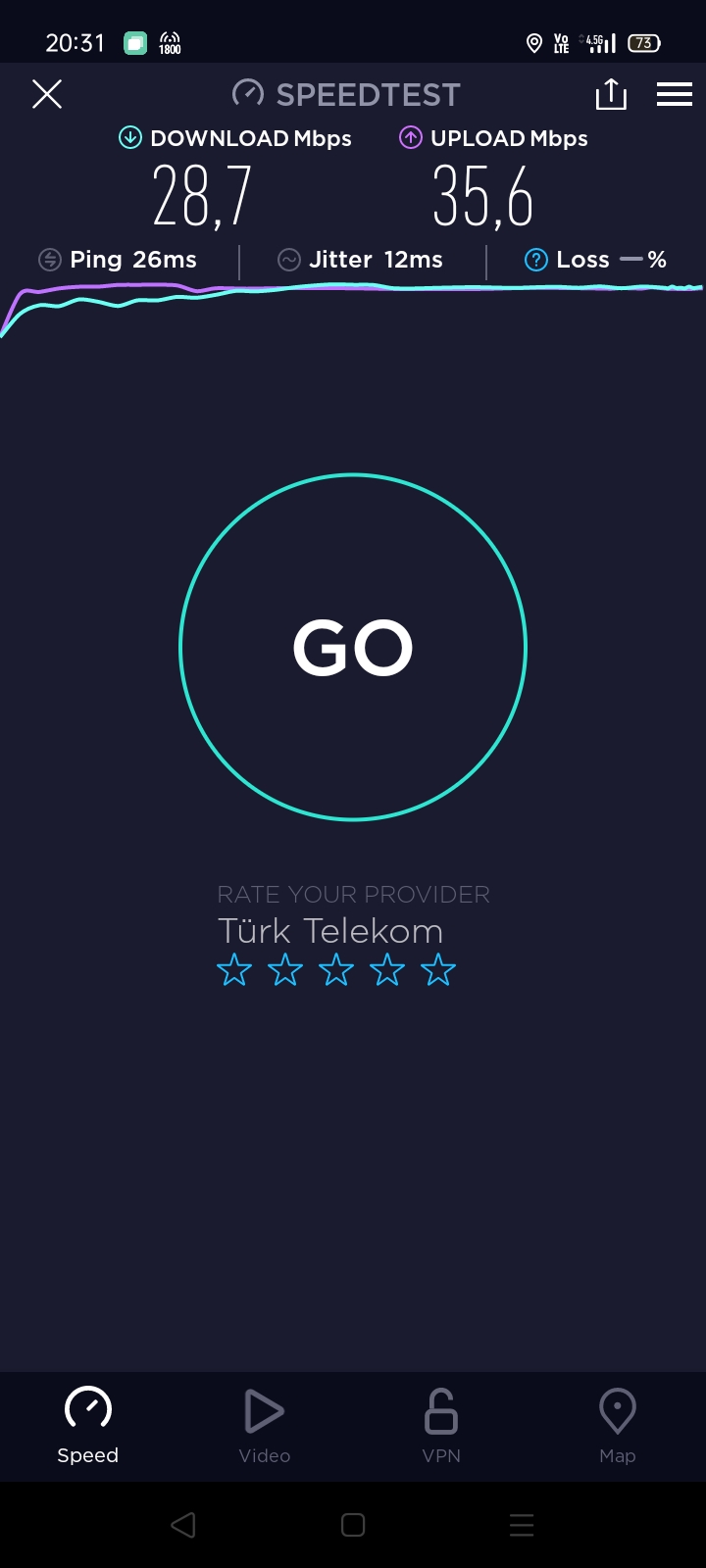Start a new test with GO
The image size is (706, 1568).
pos(353,647)
